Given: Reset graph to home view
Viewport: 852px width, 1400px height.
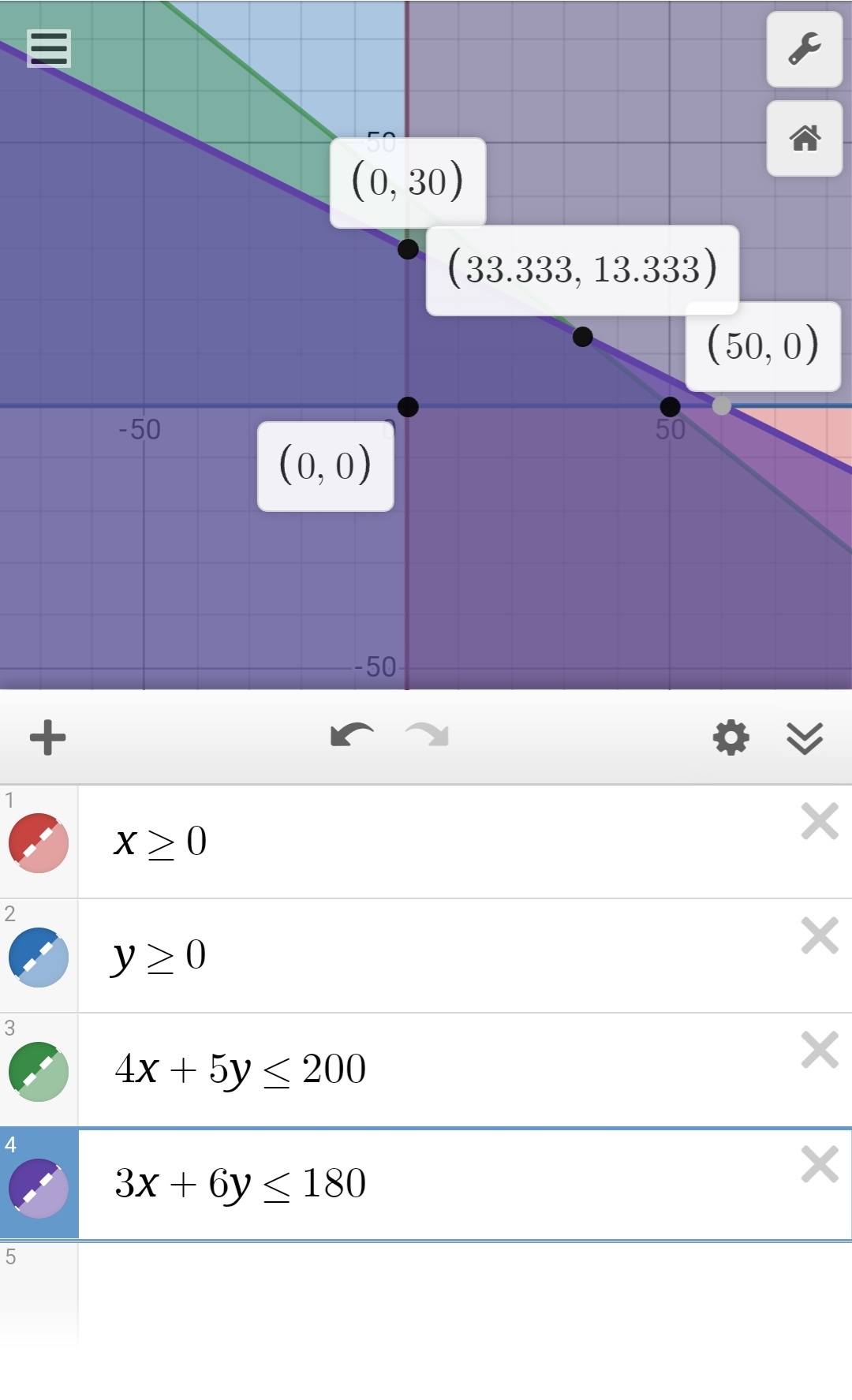Looking at the screenshot, I should 805,138.
